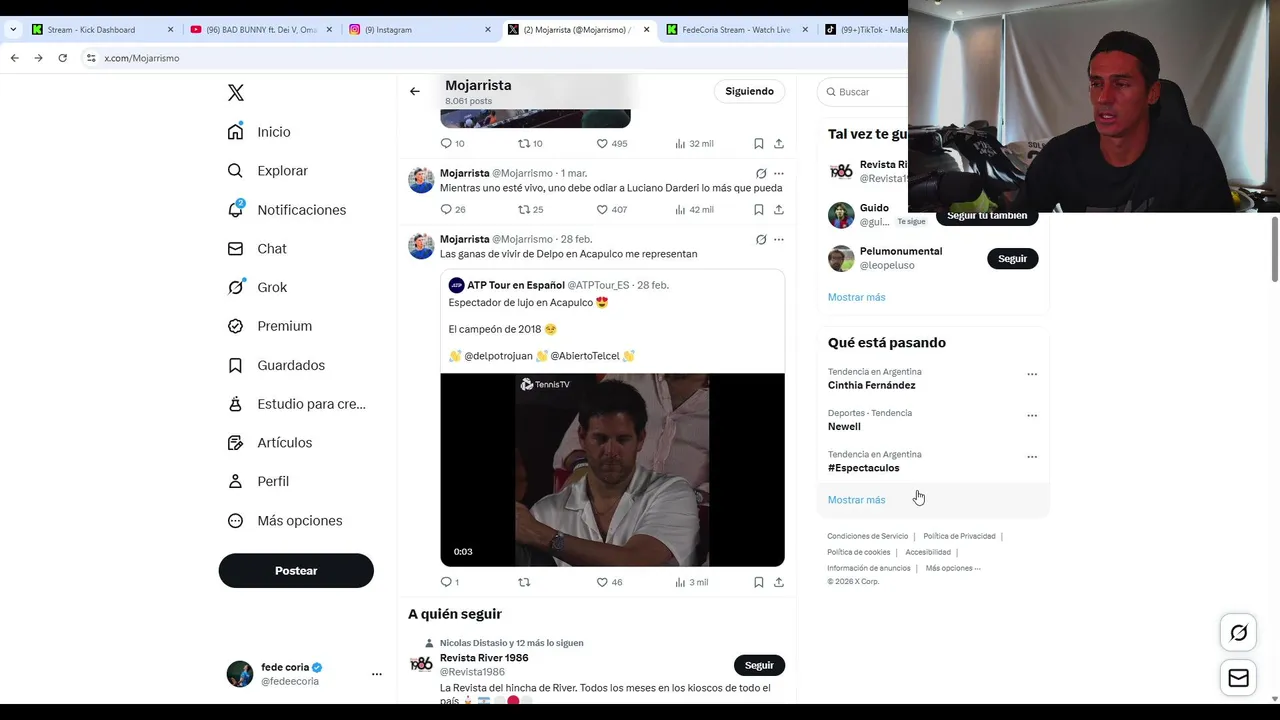Open the Perfil page
Viewport: 1280px width, 720px height.
(272, 481)
